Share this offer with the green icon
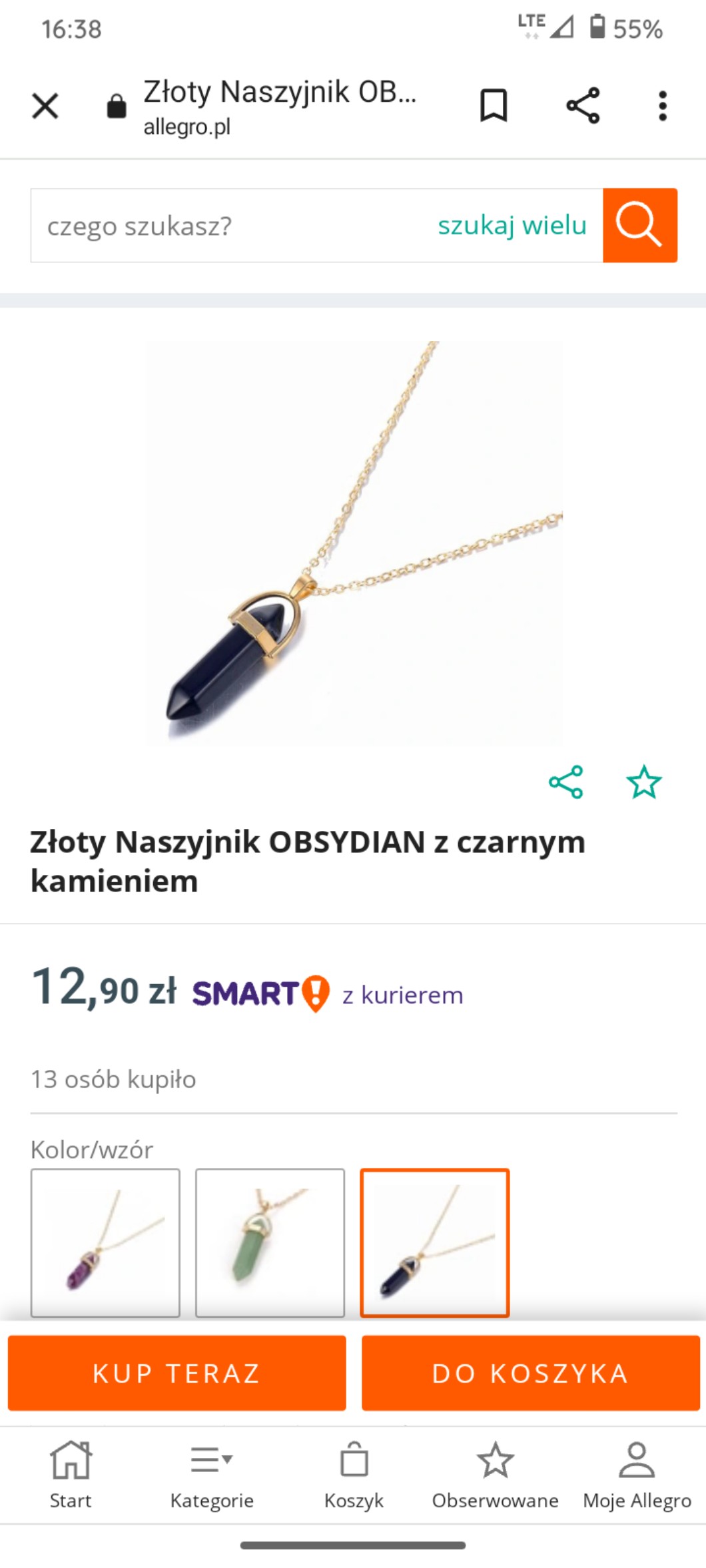 566,782
